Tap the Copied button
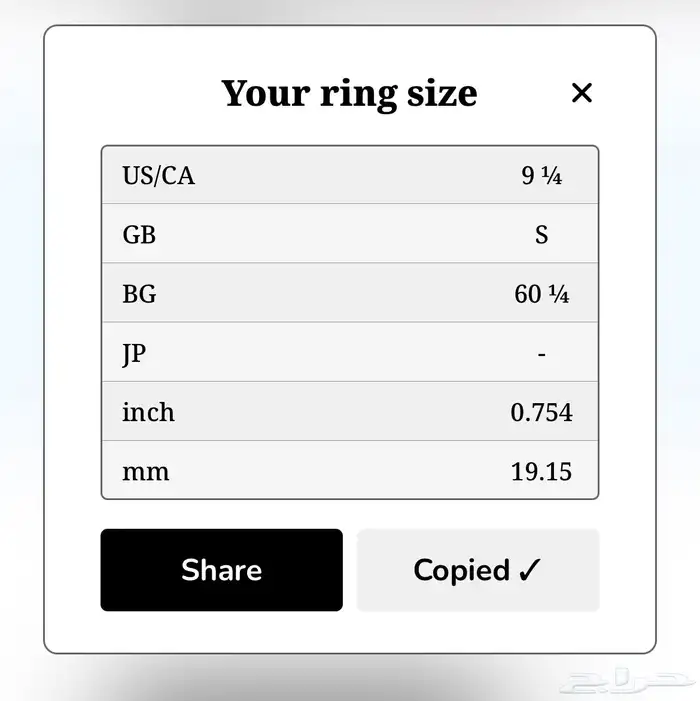 pos(477,570)
